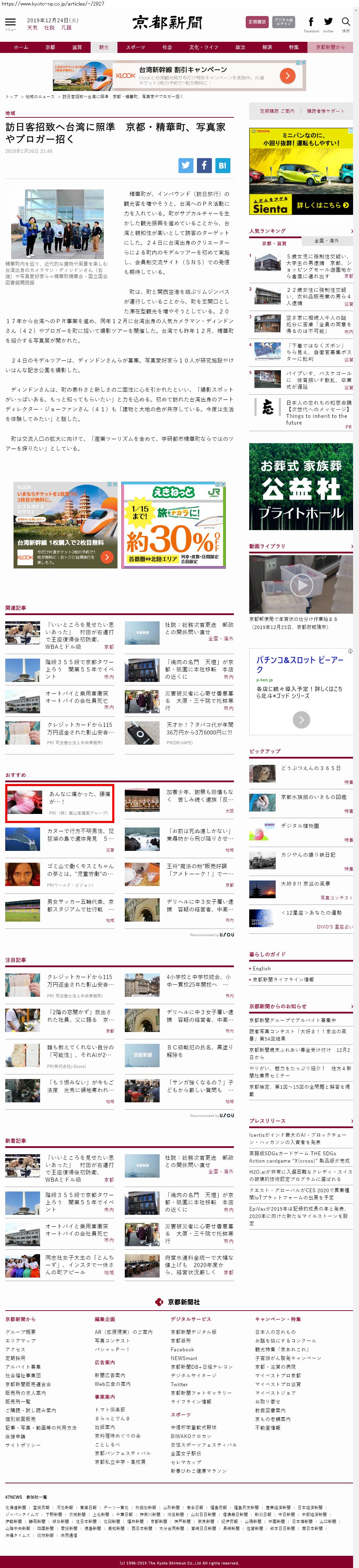Open the 京都新聞ライフライン情報 link
359x1568 pixels.
click(283, 979)
